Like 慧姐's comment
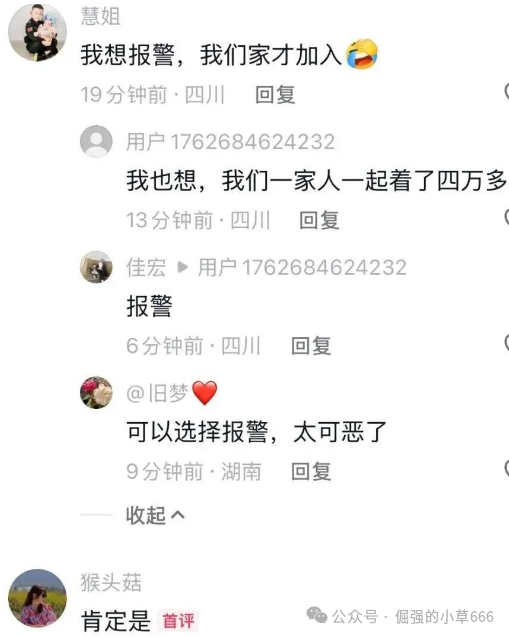Image resolution: width=509 pixels, height=637 pixels. coord(506,91)
